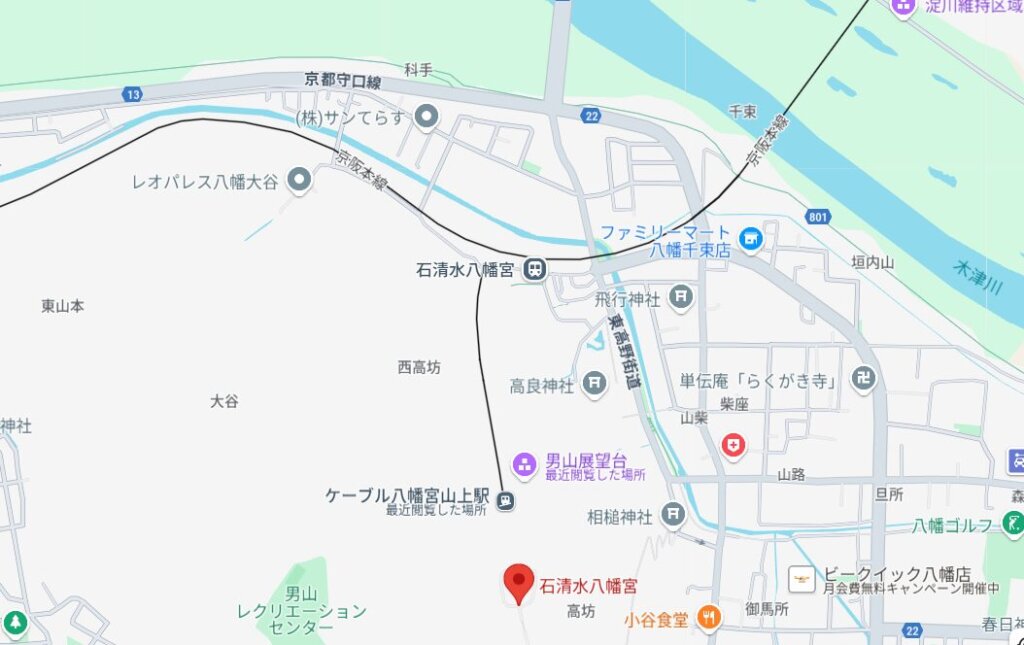Open the 小谷食堂 restaurant marker
Screen dimensions: 1024x645
[x=708, y=618]
